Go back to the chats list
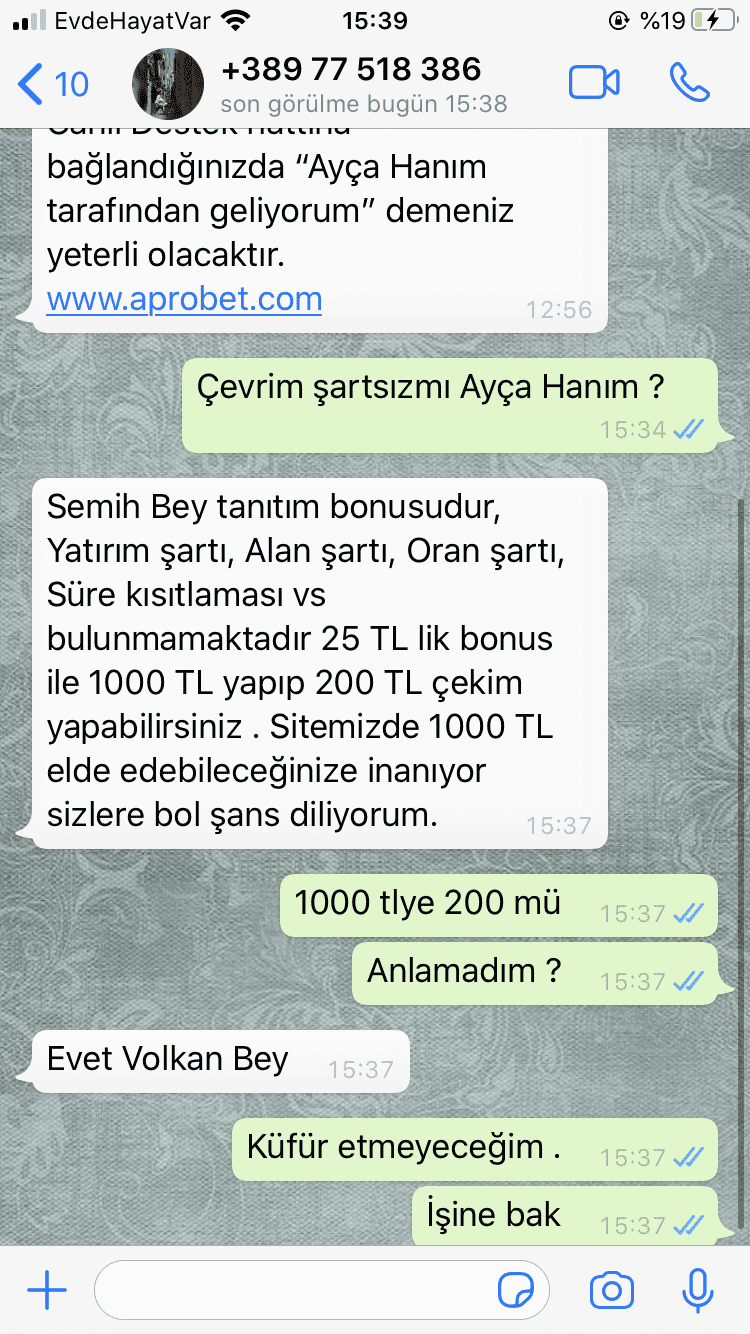 point(52,84)
